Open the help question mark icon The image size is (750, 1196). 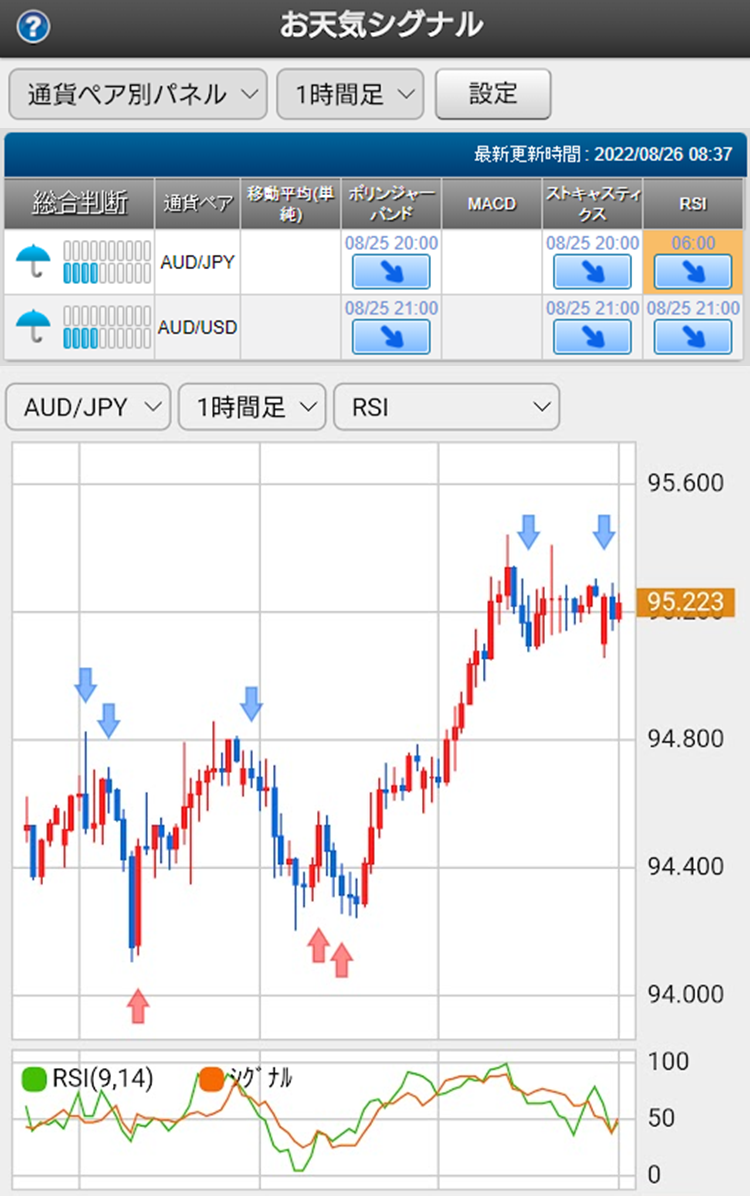[x=33, y=27]
